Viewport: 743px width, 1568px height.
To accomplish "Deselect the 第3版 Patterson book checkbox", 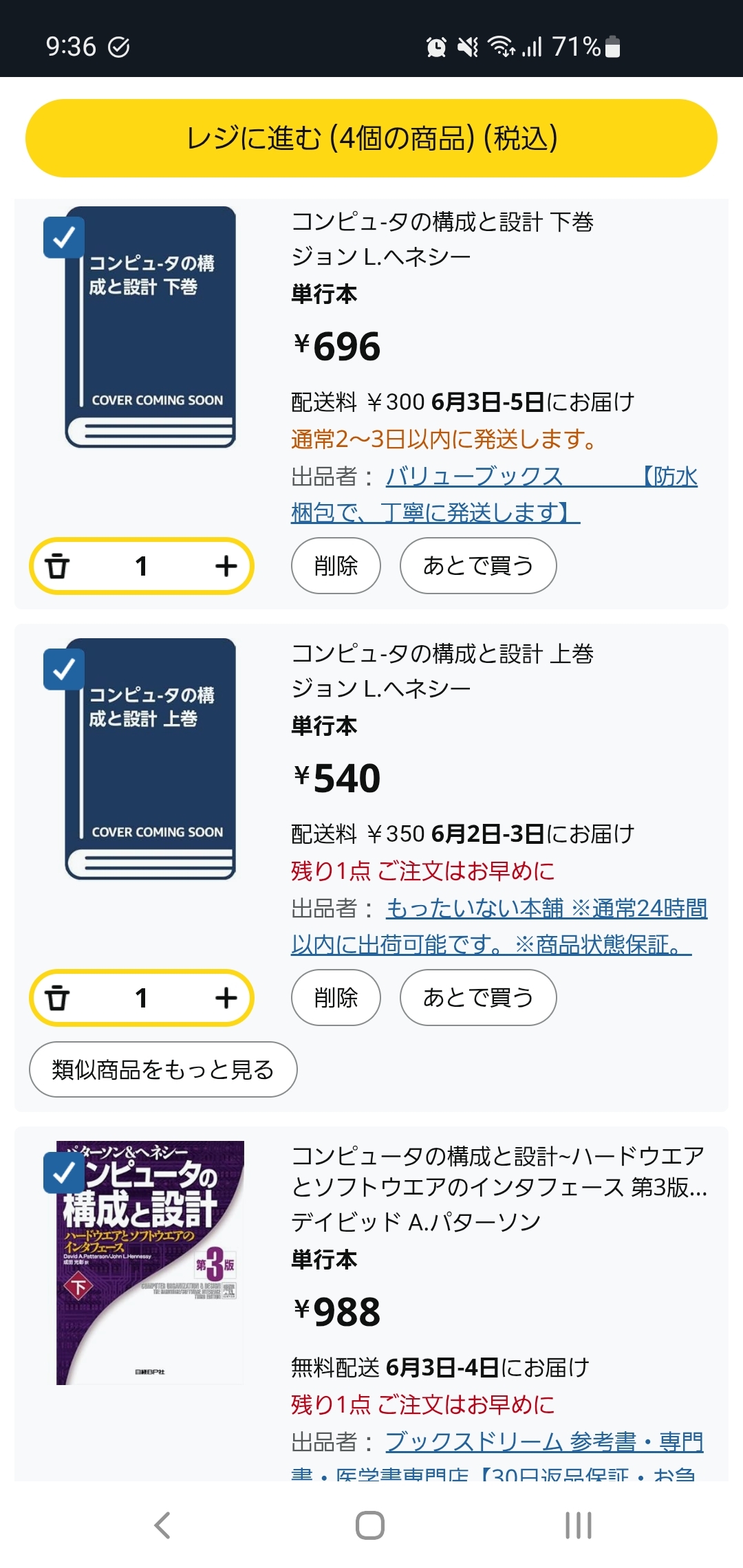I will coord(64,1173).
